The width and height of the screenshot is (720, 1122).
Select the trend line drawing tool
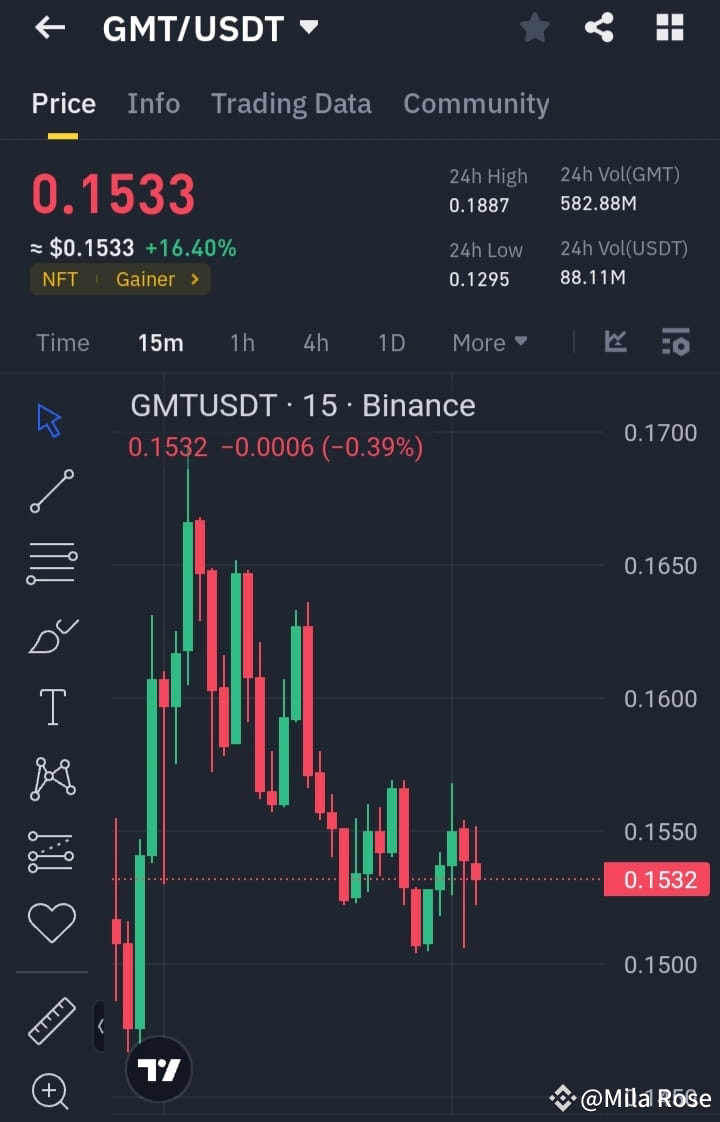tap(51, 492)
